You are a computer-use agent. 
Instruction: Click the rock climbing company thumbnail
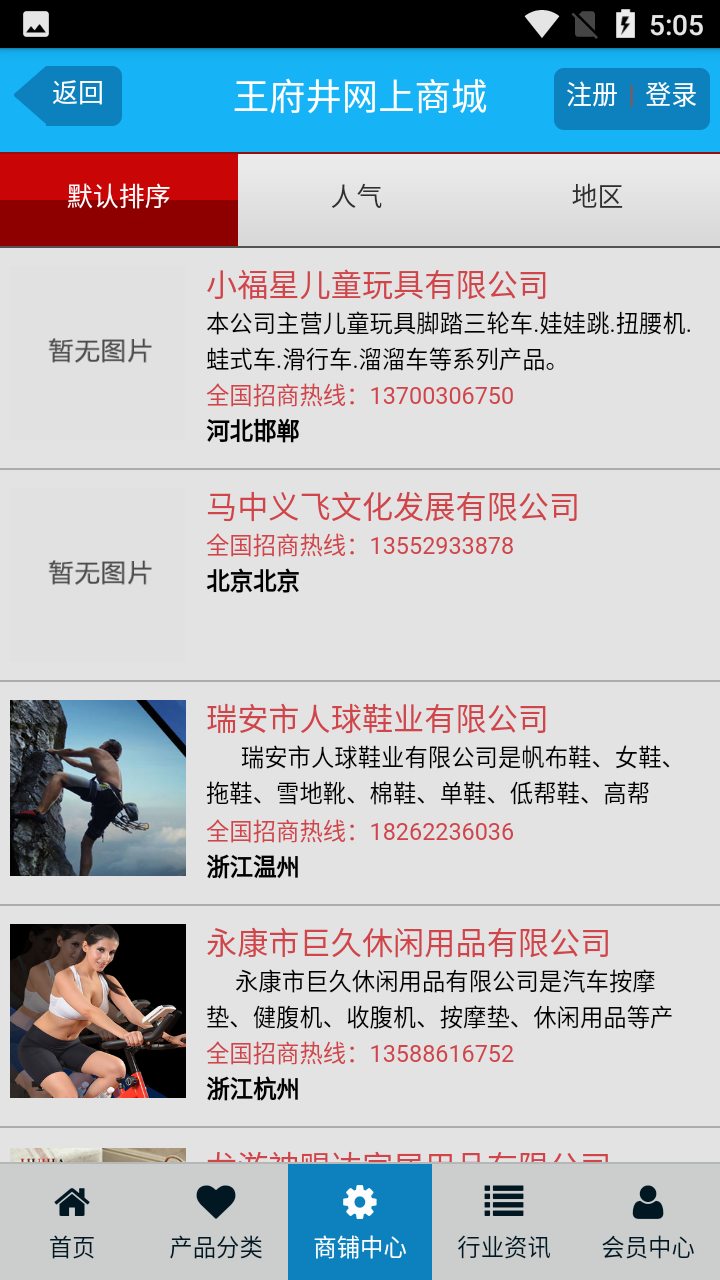pos(96,787)
